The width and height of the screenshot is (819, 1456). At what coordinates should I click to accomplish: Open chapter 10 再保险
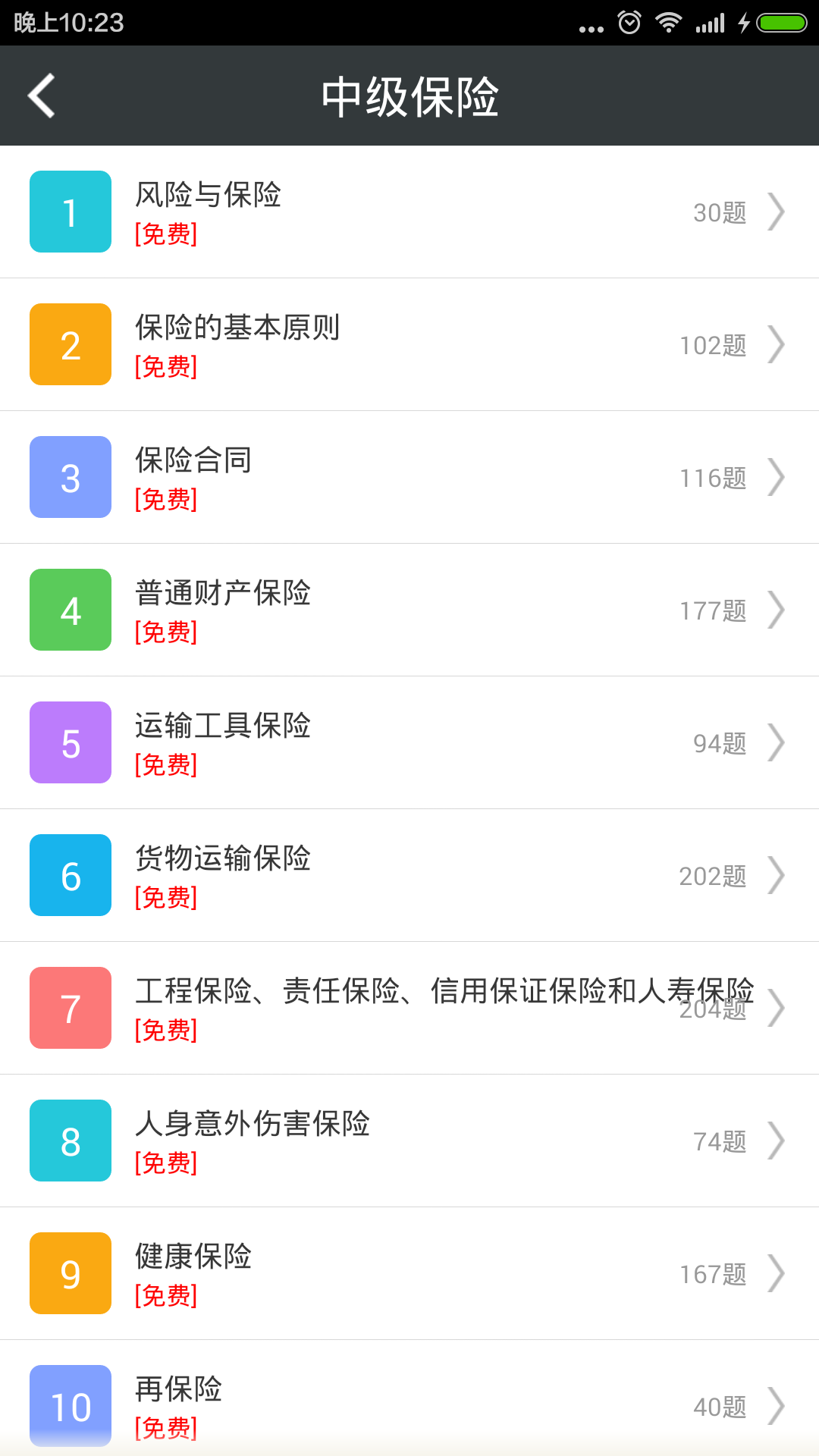409,1403
